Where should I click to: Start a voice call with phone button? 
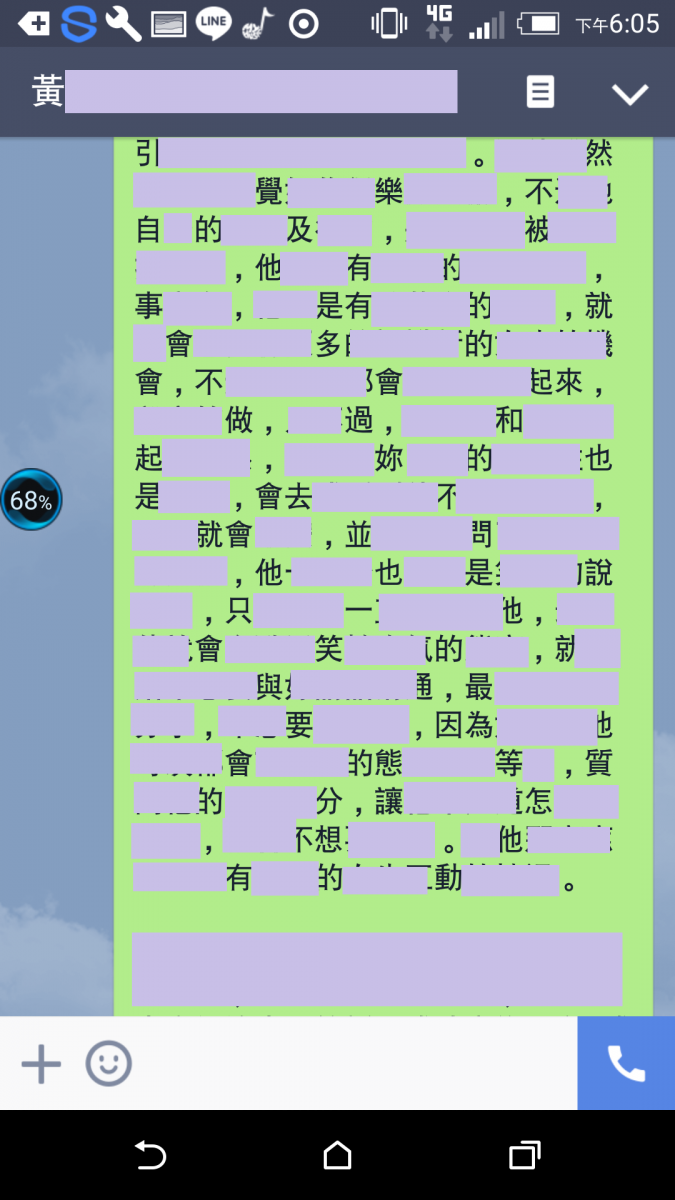click(x=626, y=1064)
